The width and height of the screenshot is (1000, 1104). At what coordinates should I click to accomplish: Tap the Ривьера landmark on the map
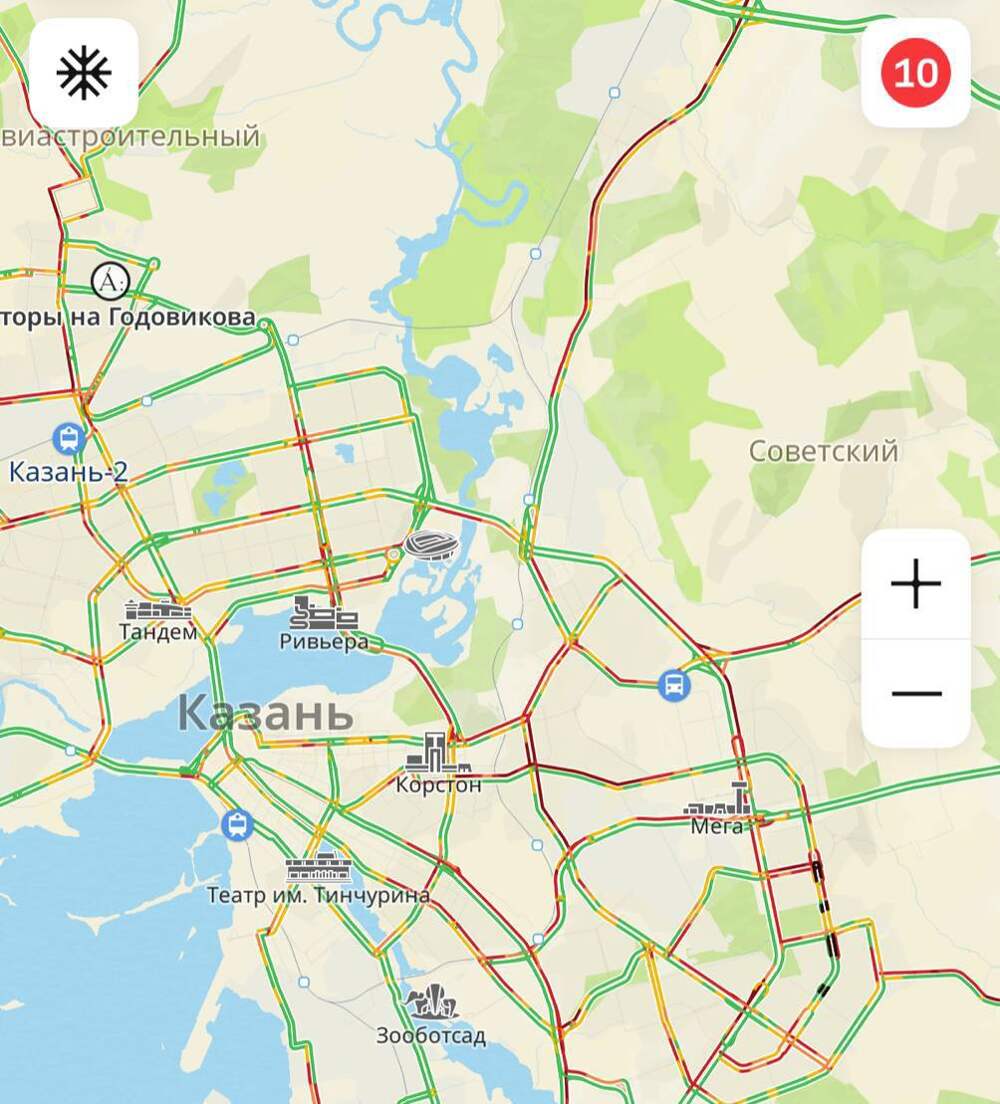tap(323, 613)
